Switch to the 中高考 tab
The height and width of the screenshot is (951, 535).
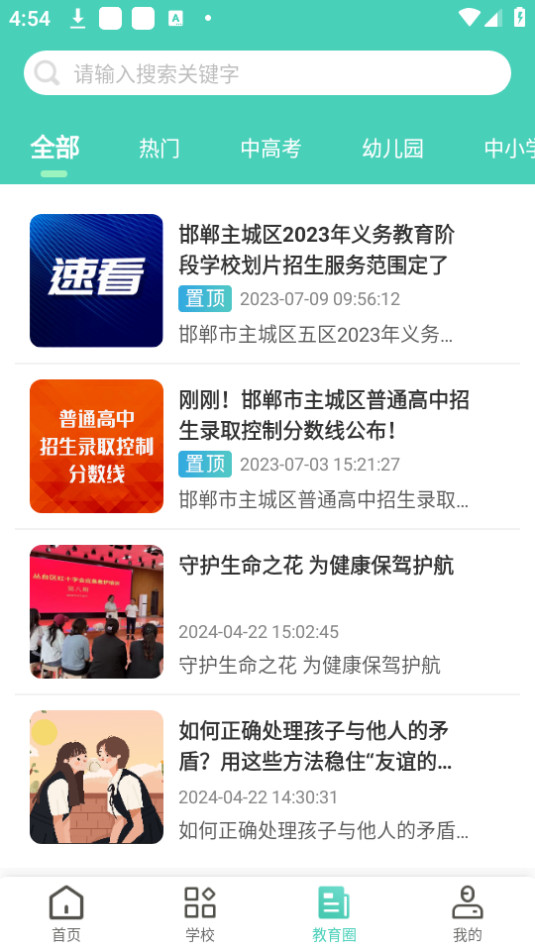click(271, 148)
